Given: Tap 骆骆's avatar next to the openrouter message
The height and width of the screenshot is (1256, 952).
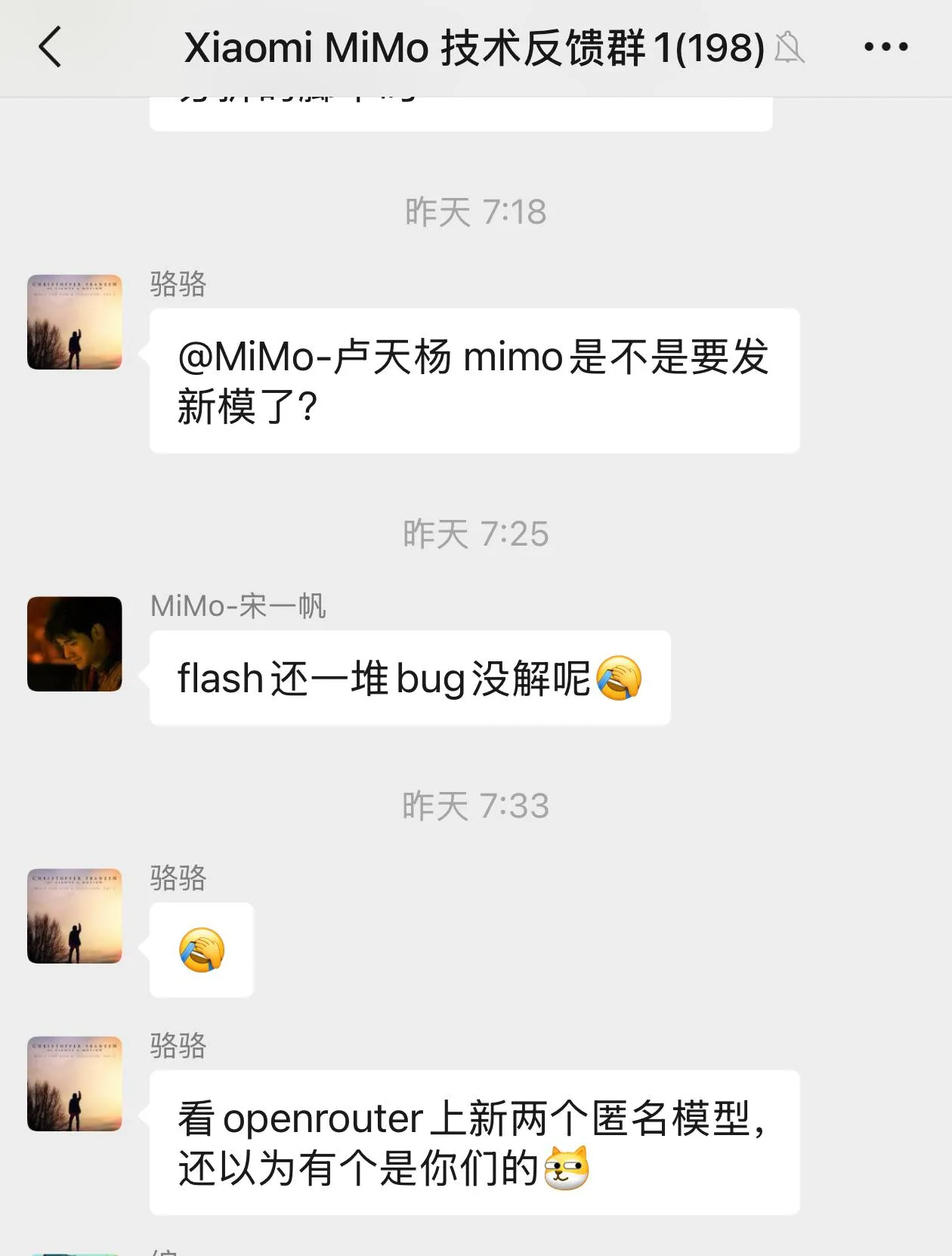Looking at the screenshot, I should click(x=75, y=1084).
